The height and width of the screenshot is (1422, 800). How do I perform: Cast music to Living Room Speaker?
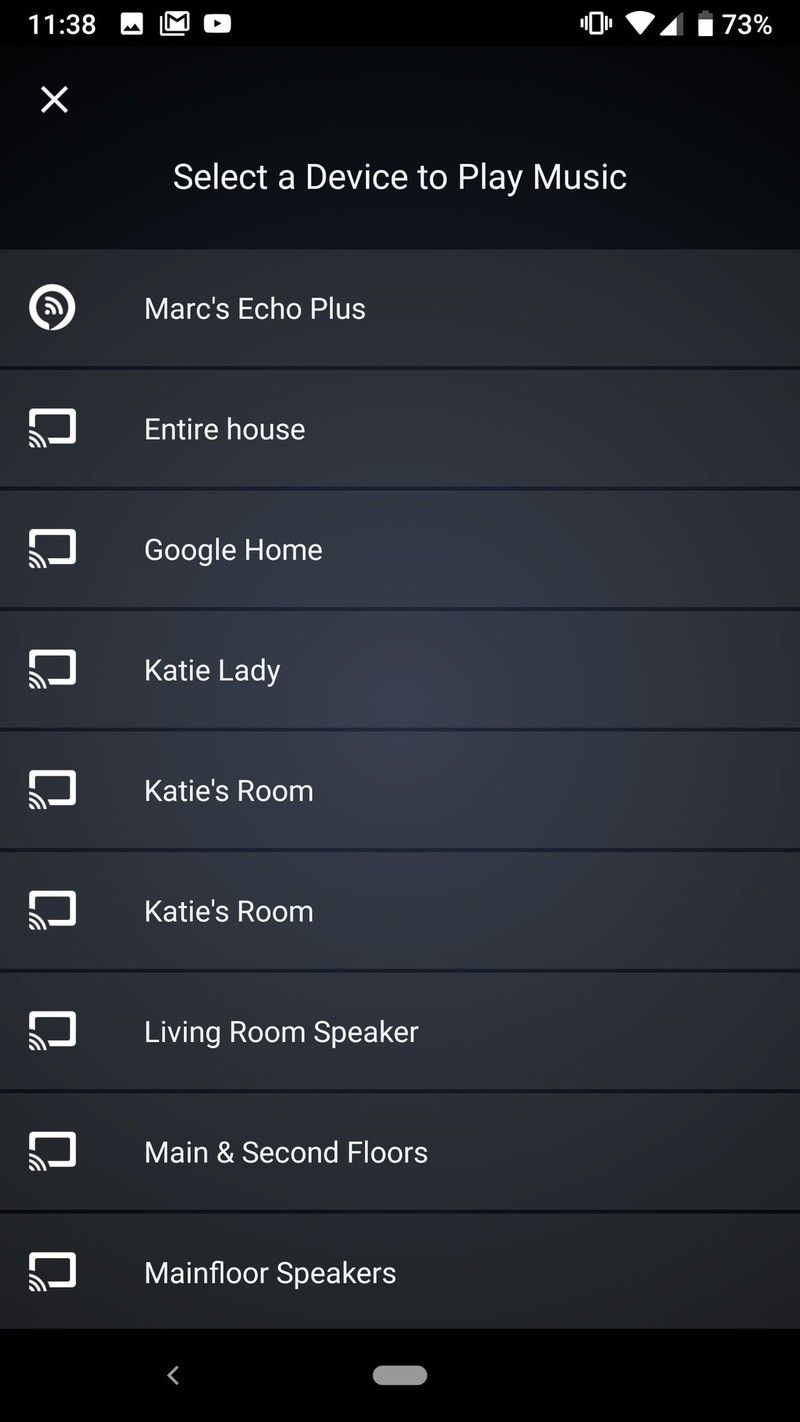pos(281,1032)
